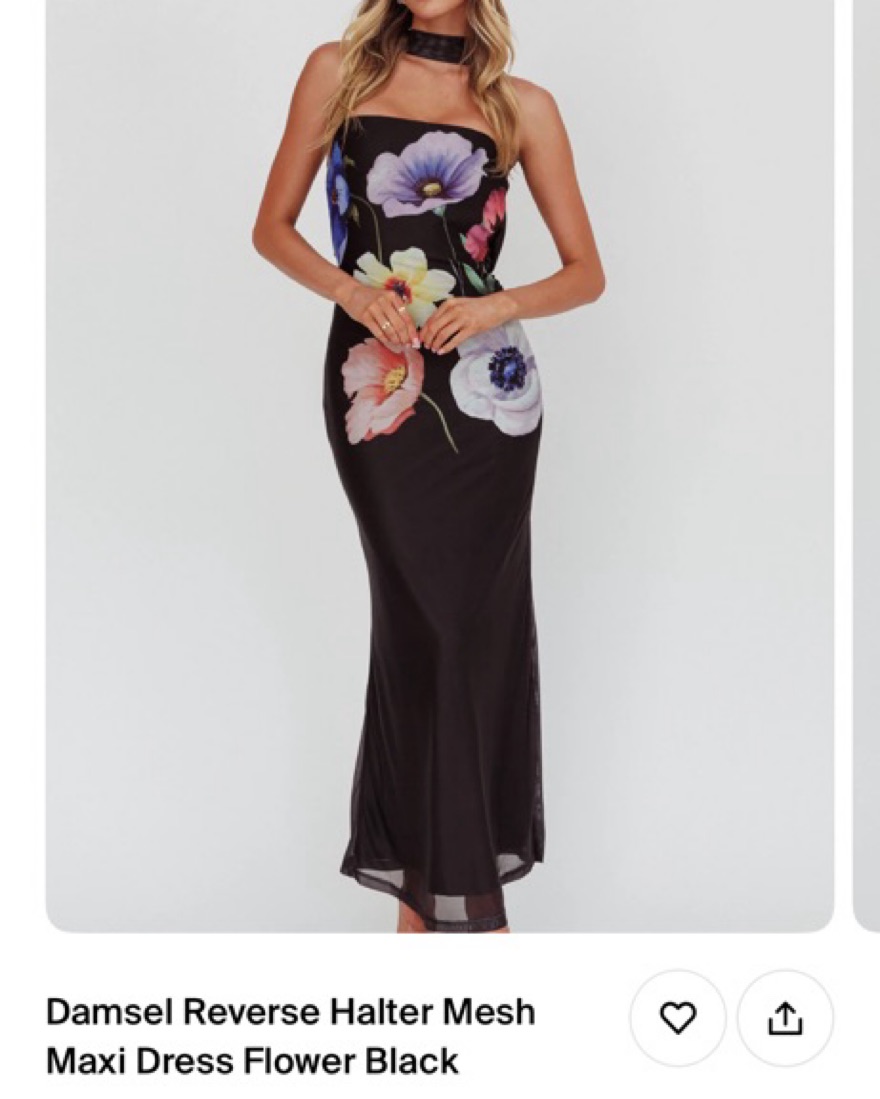Add the Damsel dress to favorites
This screenshot has height=1099, width=880.
point(677,1018)
